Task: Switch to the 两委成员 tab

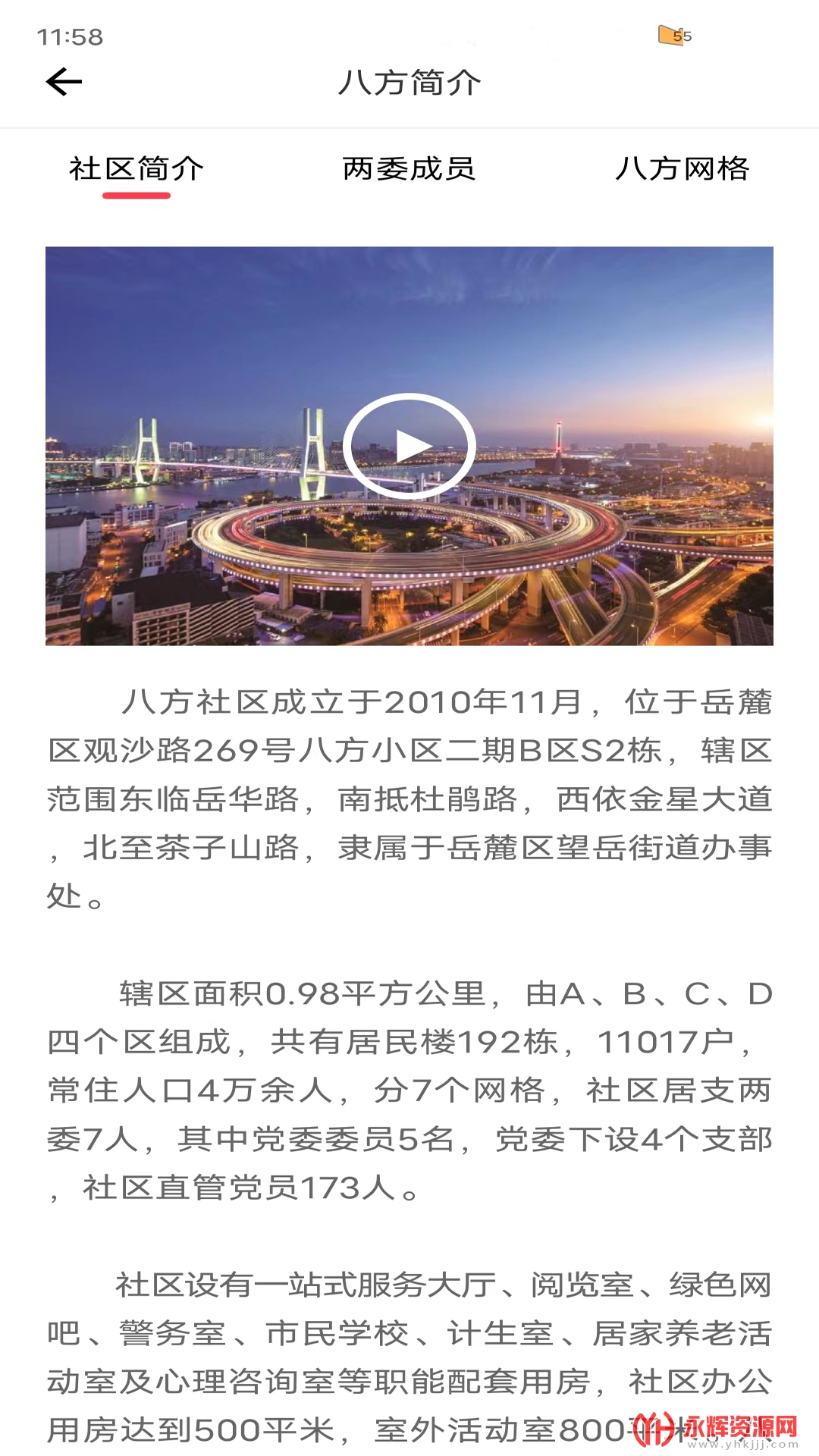Action: pyautogui.click(x=409, y=169)
